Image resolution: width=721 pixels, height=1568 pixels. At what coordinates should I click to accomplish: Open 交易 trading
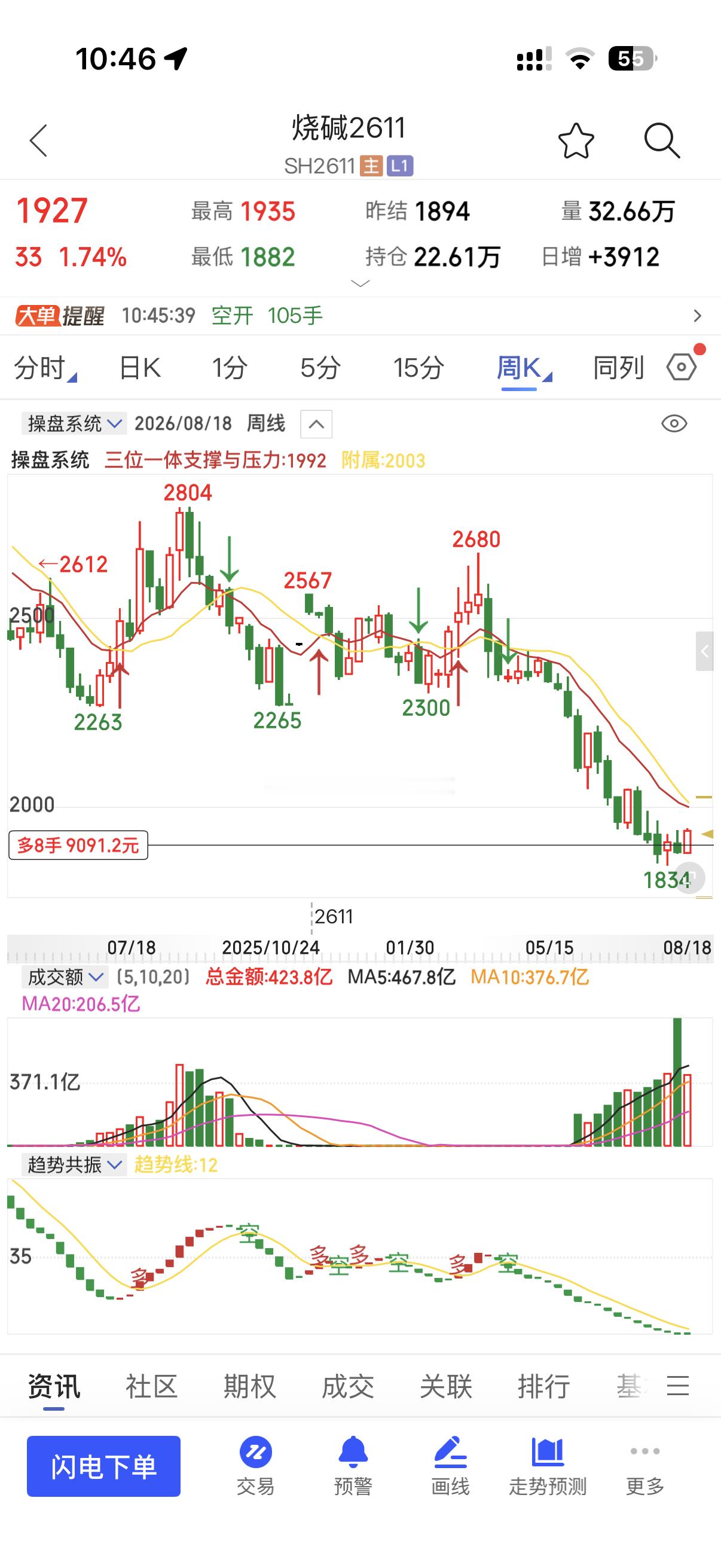click(255, 1466)
